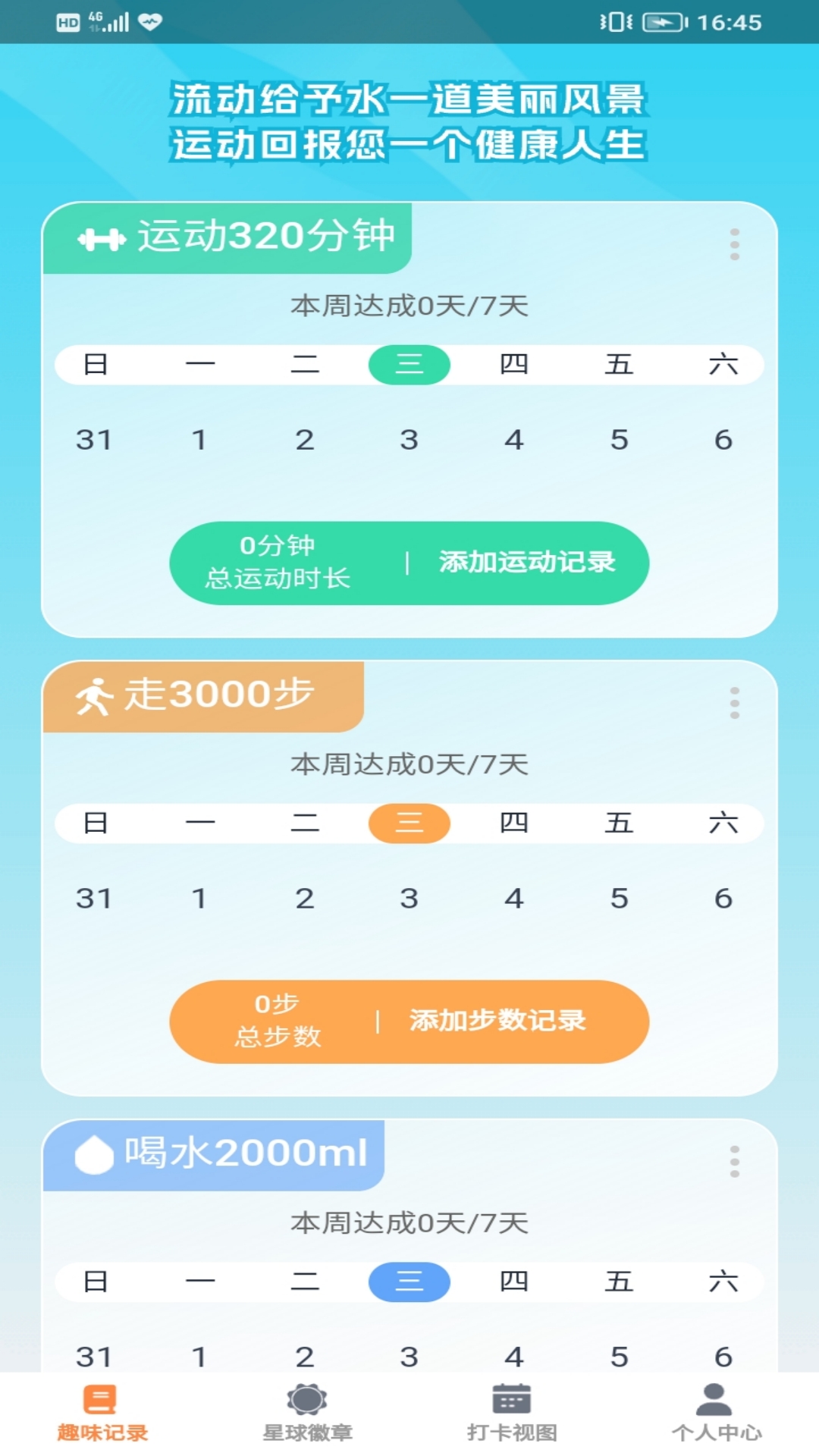Tap 添加步数记录 button
The width and height of the screenshot is (819, 1456).
click(x=497, y=1021)
